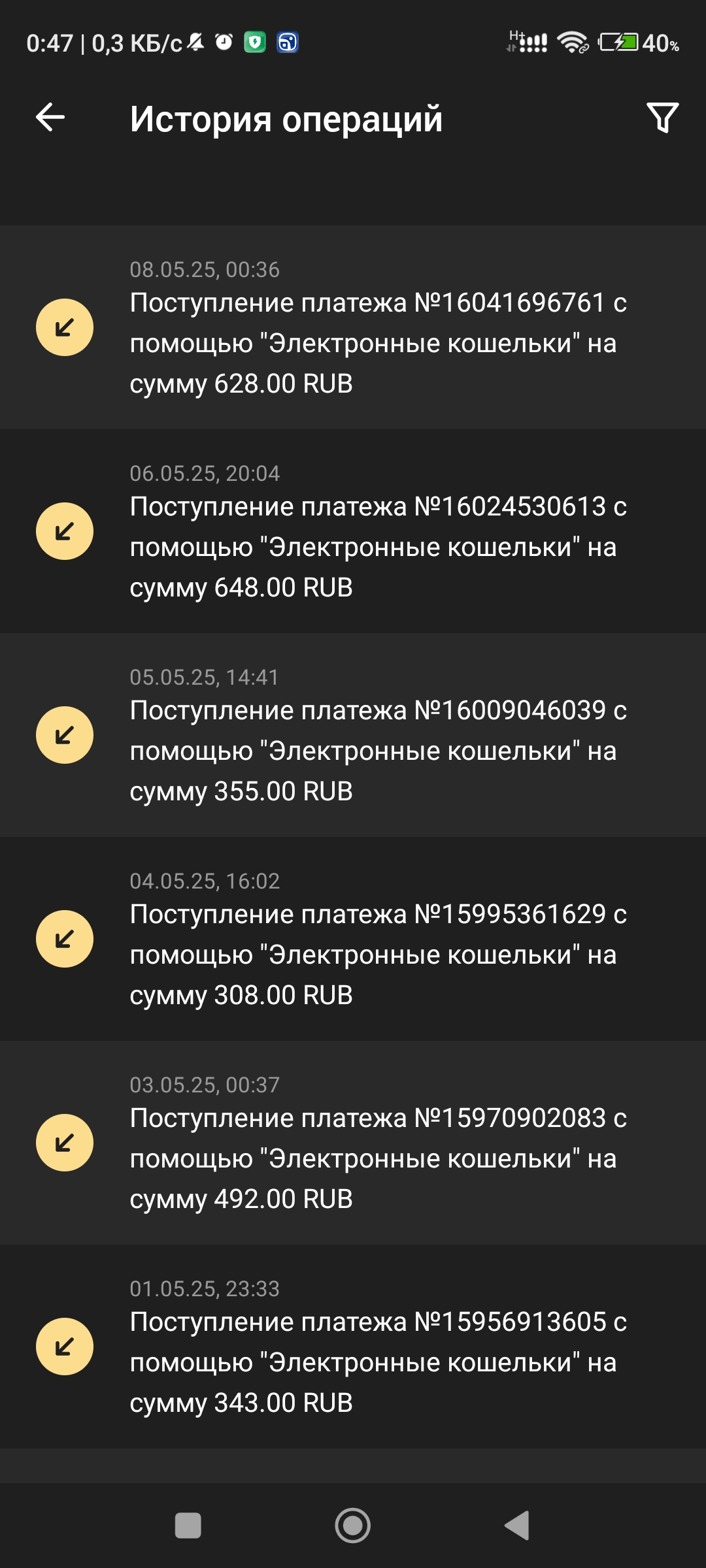This screenshot has width=706, height=1568.
Task: View the 355.00 RUB payment from 05.05.25
Action: [353, 735]
